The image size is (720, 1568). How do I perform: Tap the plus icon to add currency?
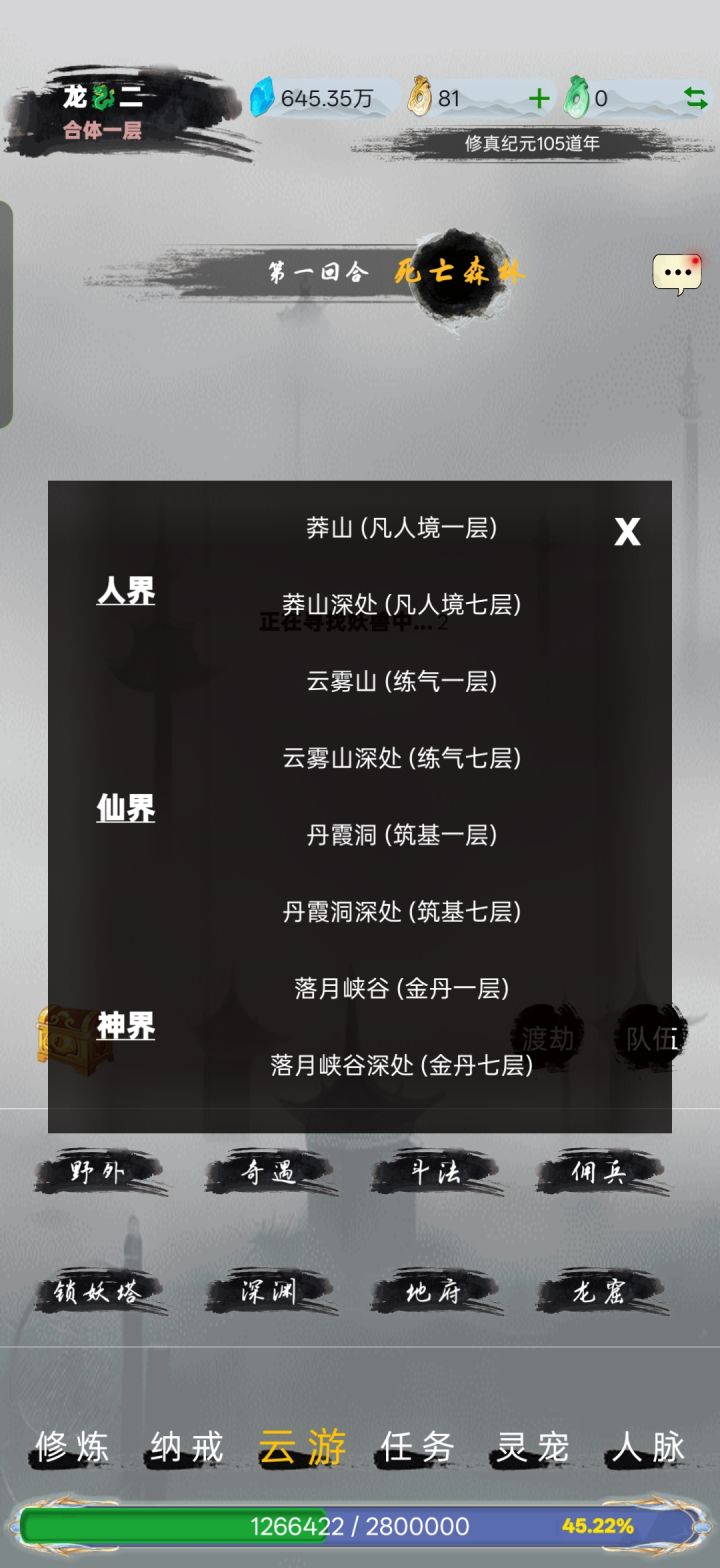coord(537,98)
